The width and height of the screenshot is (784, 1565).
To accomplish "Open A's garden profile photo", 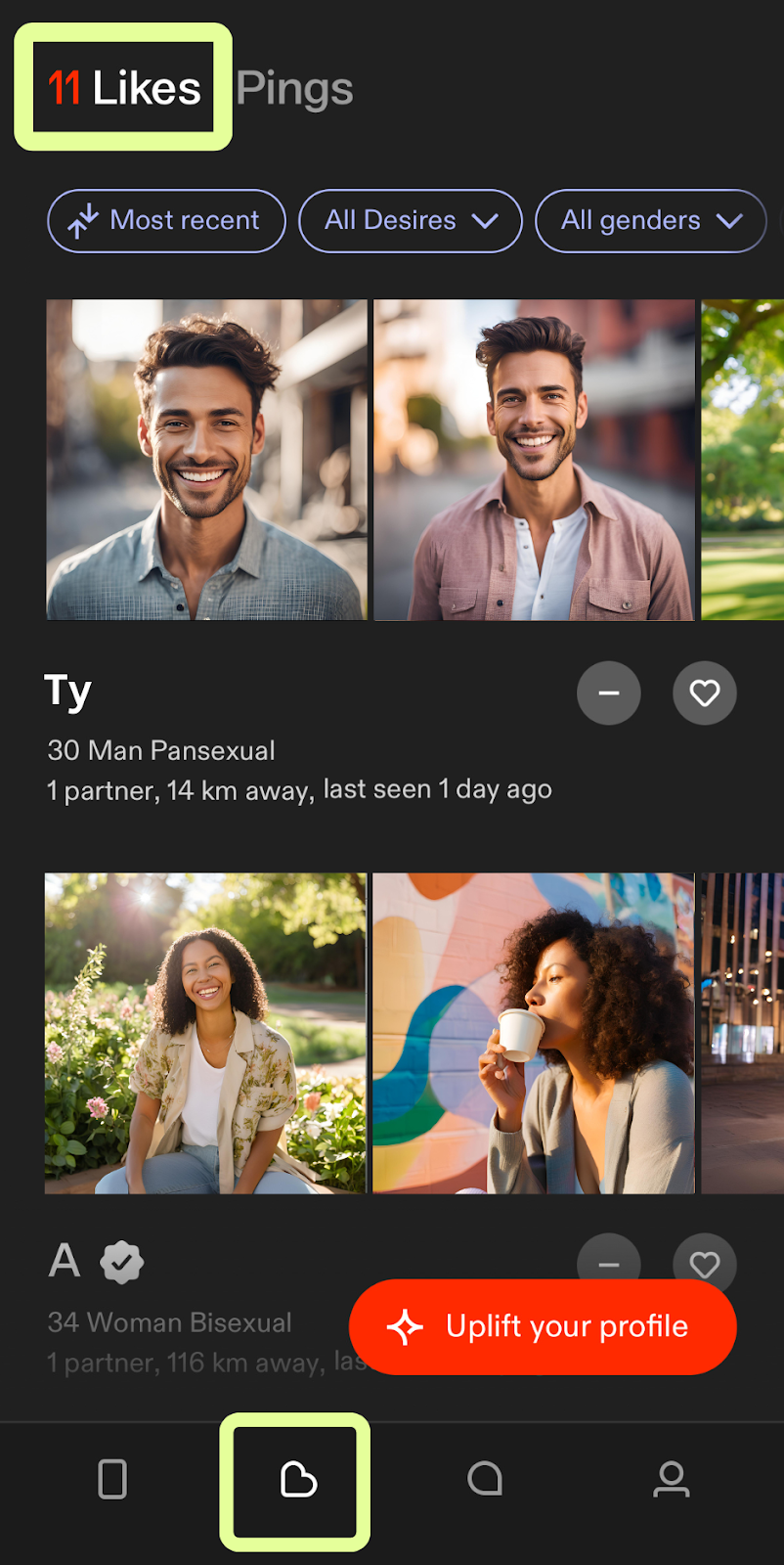I will click(205, 1033).
